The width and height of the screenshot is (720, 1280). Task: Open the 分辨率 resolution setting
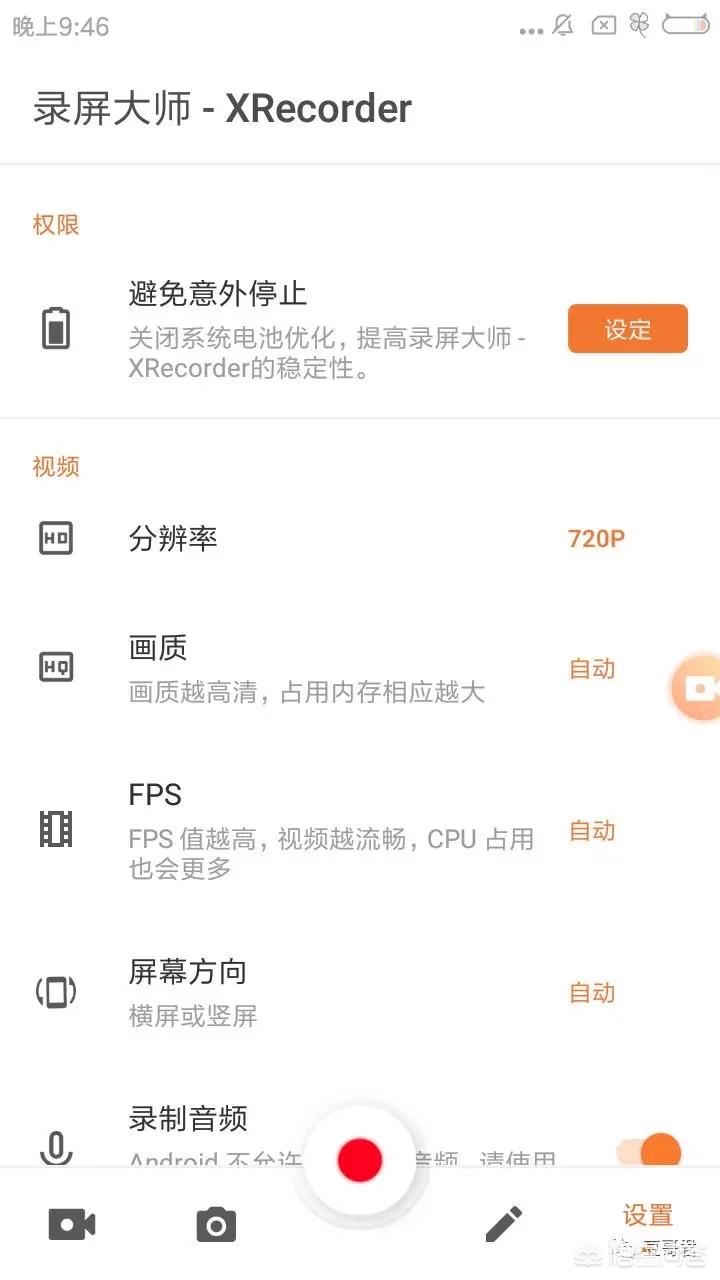360,539
